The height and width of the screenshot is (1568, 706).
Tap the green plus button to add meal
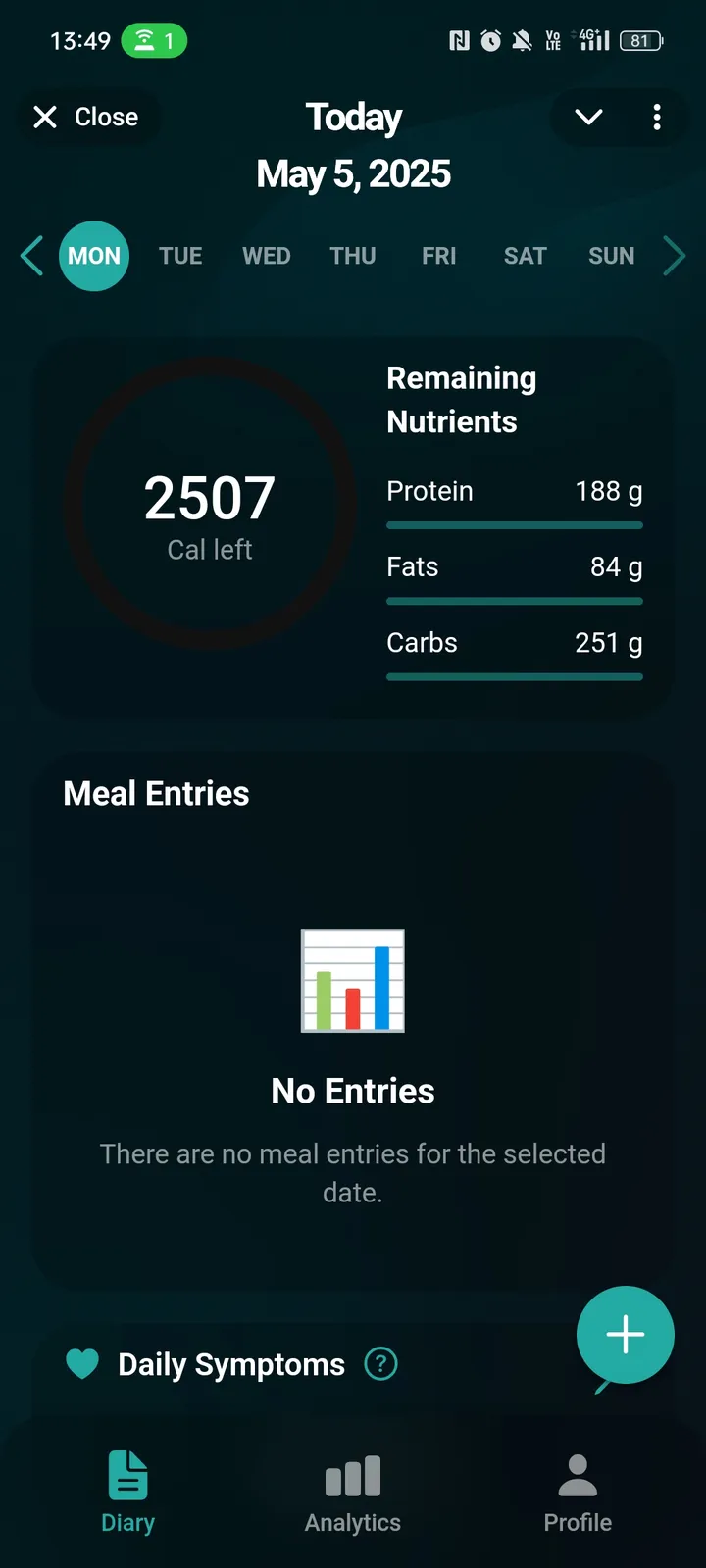[x=625, y=1335]
